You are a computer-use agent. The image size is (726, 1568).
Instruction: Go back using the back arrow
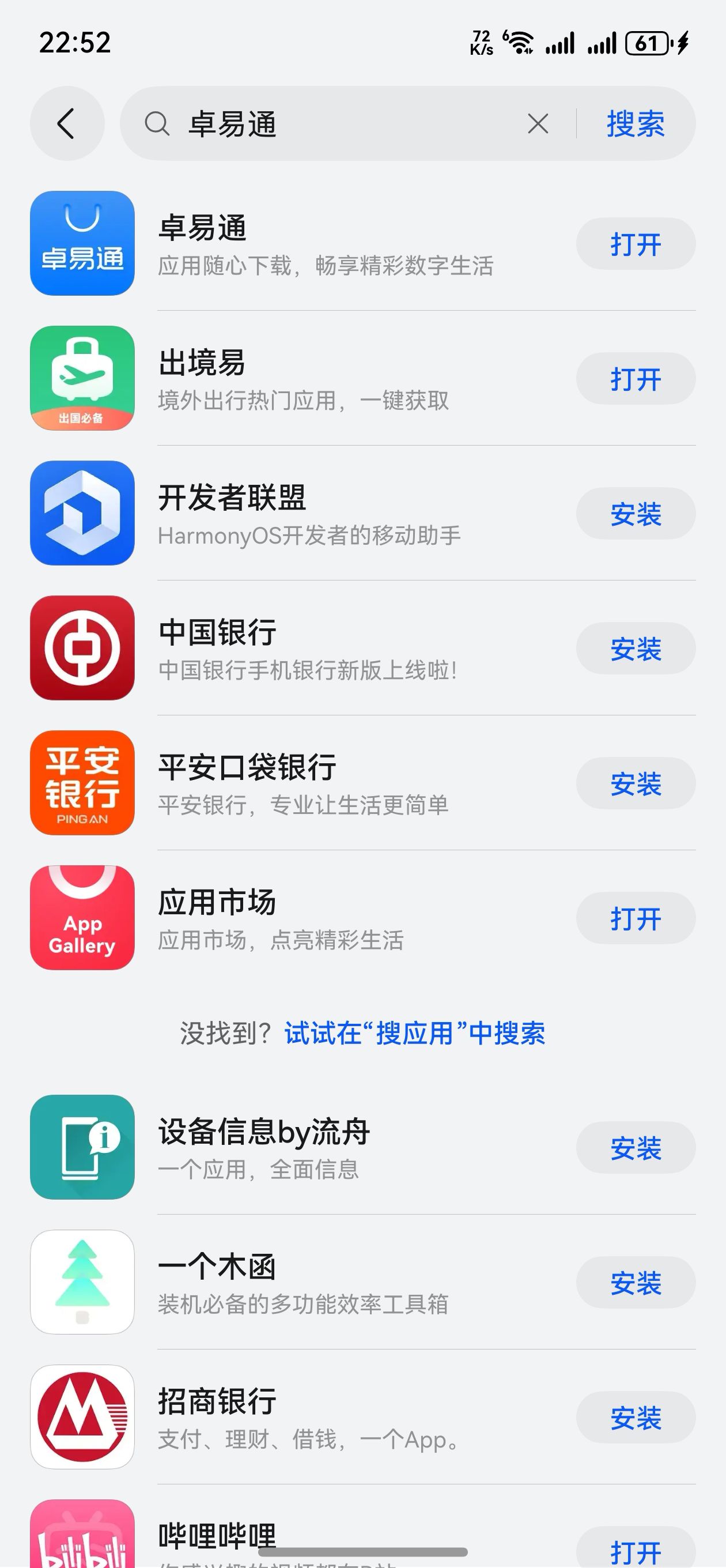[66, 123]
